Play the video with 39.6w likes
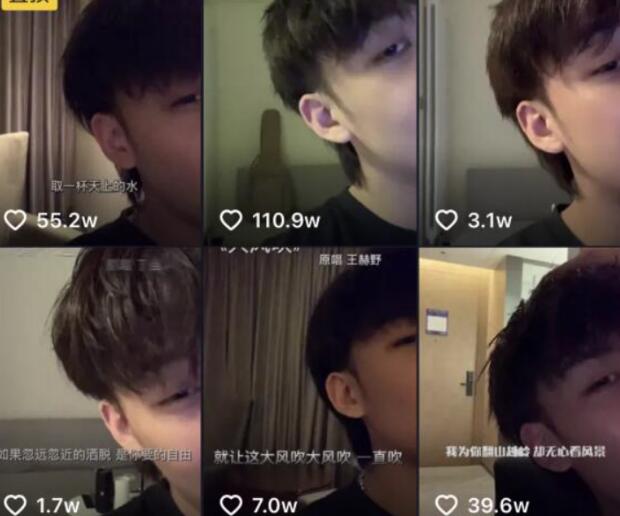The height and width of the screenshot is (516, 620). (520, 380)
